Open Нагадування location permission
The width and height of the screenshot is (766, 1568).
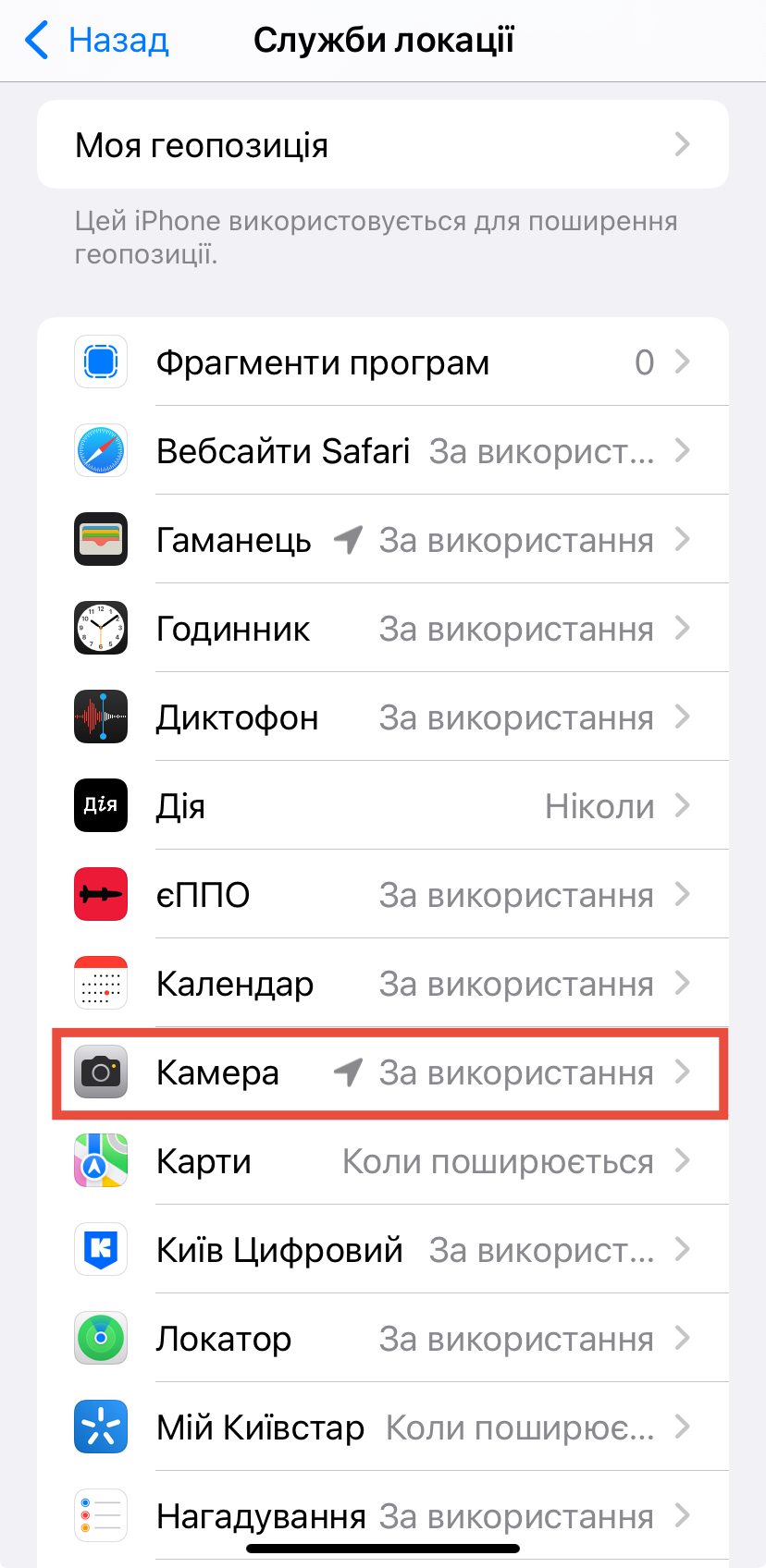point(383,1515)
